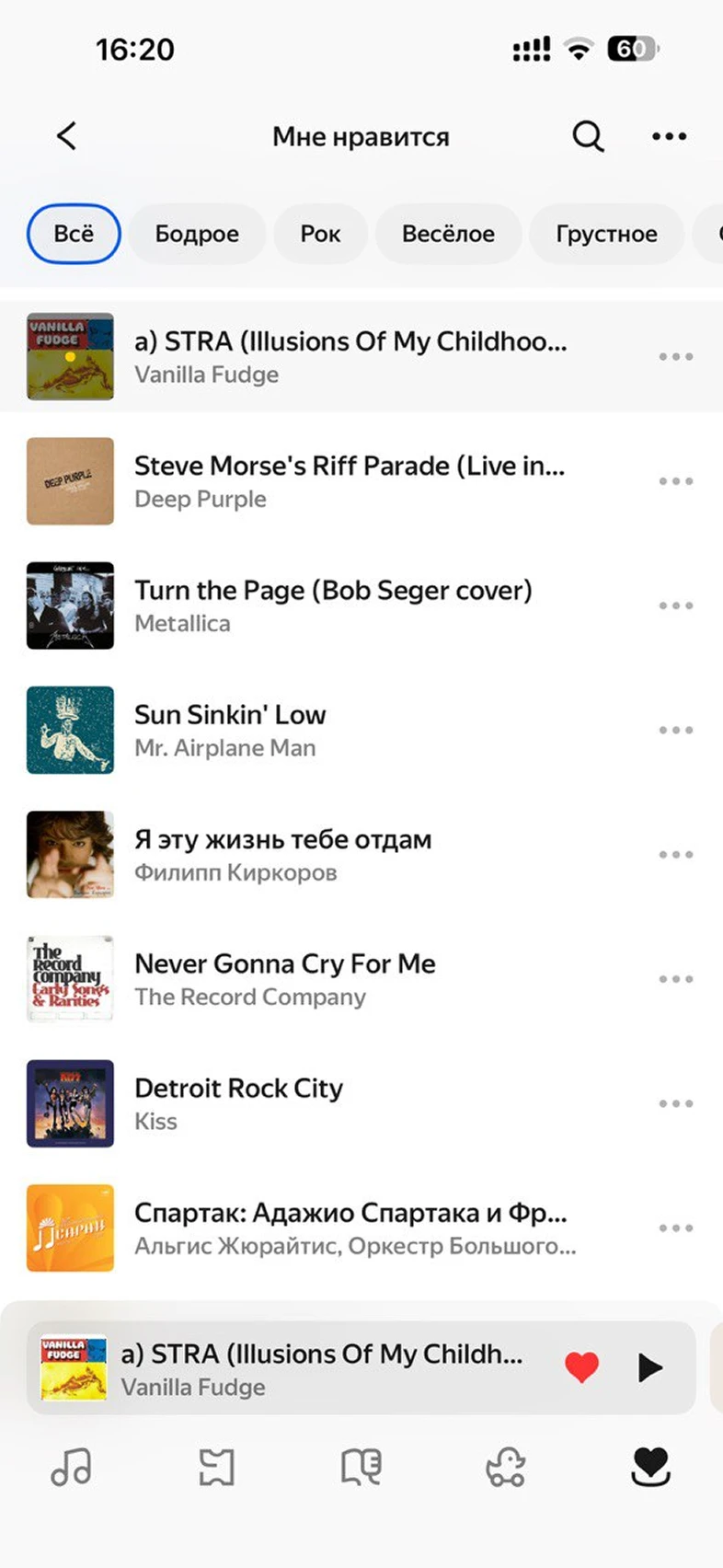Choose the Весёлое mood chip
Viewport: 723px width, 1568px height.
click(x=448, y=234)
